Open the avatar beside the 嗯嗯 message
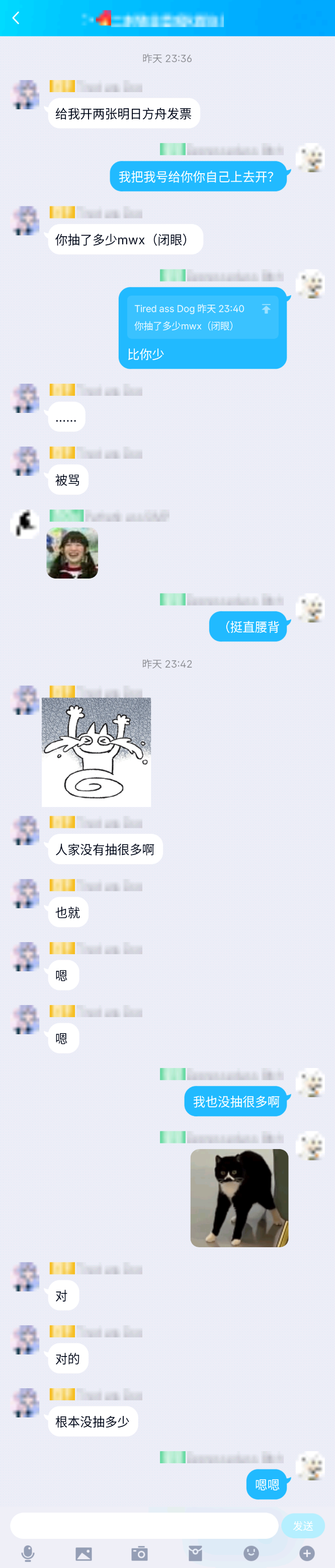The height and width of the screenshot is (1568, 335). pyautogui.click(x=310, y=1466)
